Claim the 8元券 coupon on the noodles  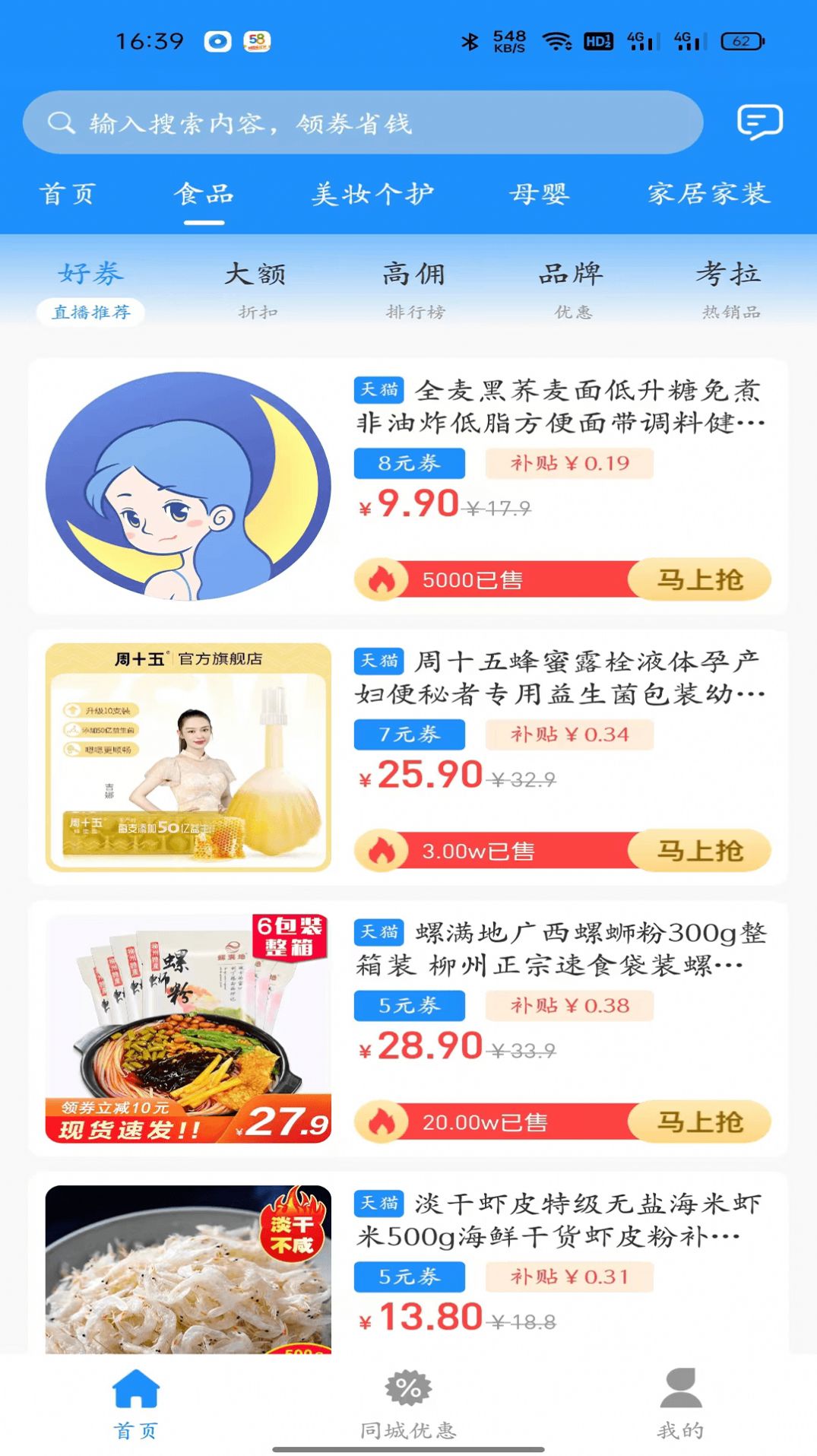pos(409,463)
